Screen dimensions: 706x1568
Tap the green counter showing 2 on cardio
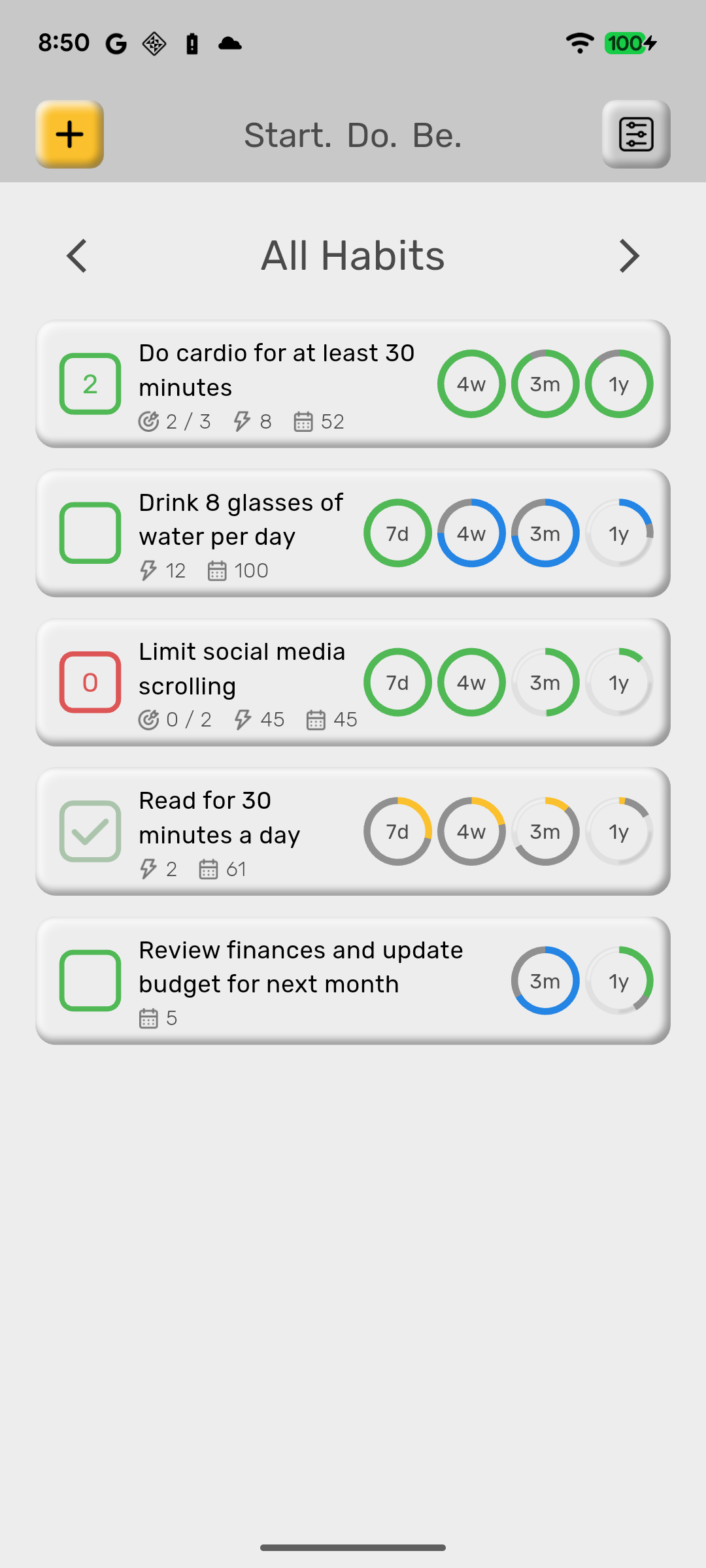click(x=90, y=384)
